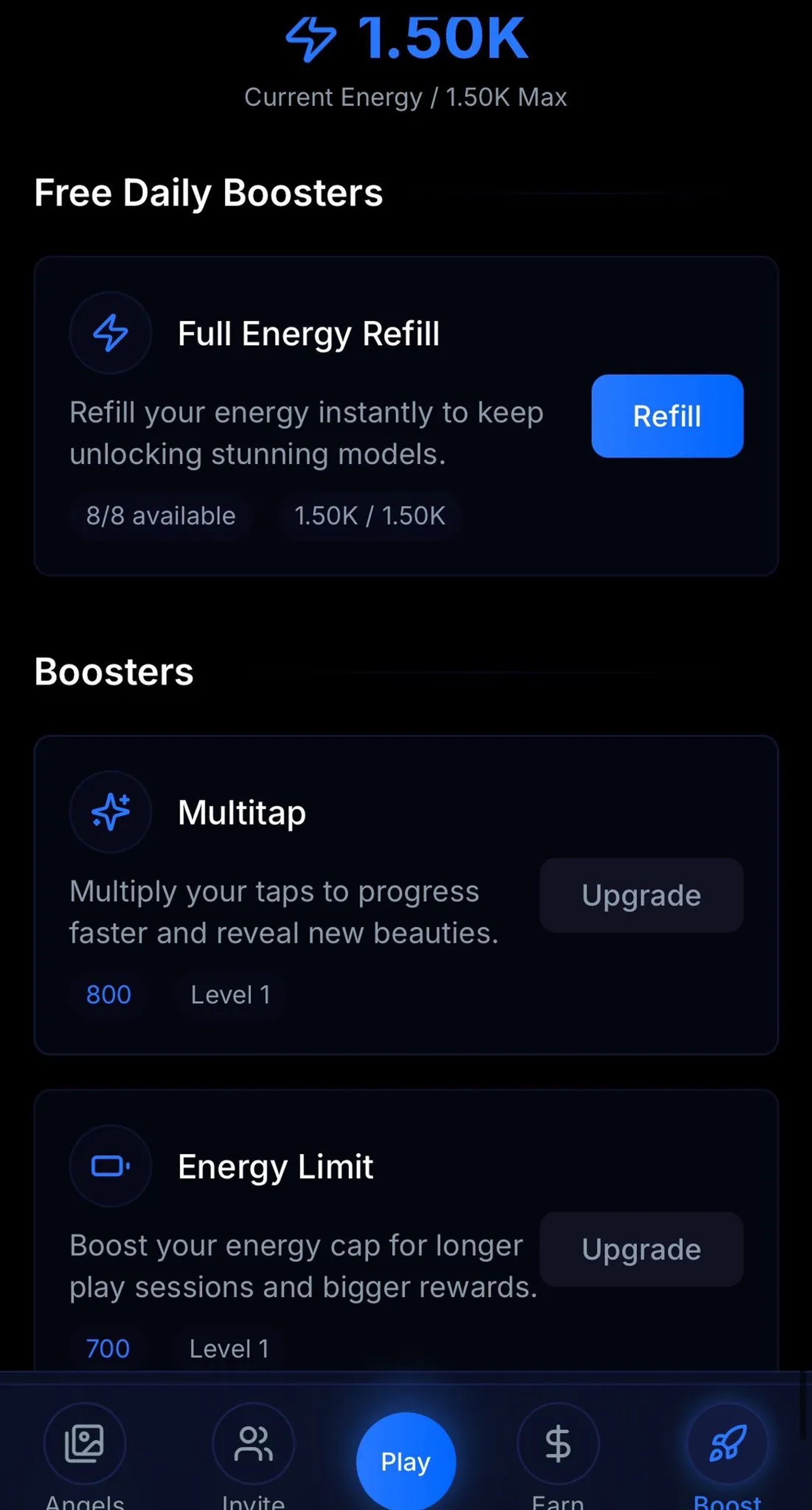Tap Upgrade for the Multitap booster
Viewport: 812px width, 1510px height.
coord(641,896)
